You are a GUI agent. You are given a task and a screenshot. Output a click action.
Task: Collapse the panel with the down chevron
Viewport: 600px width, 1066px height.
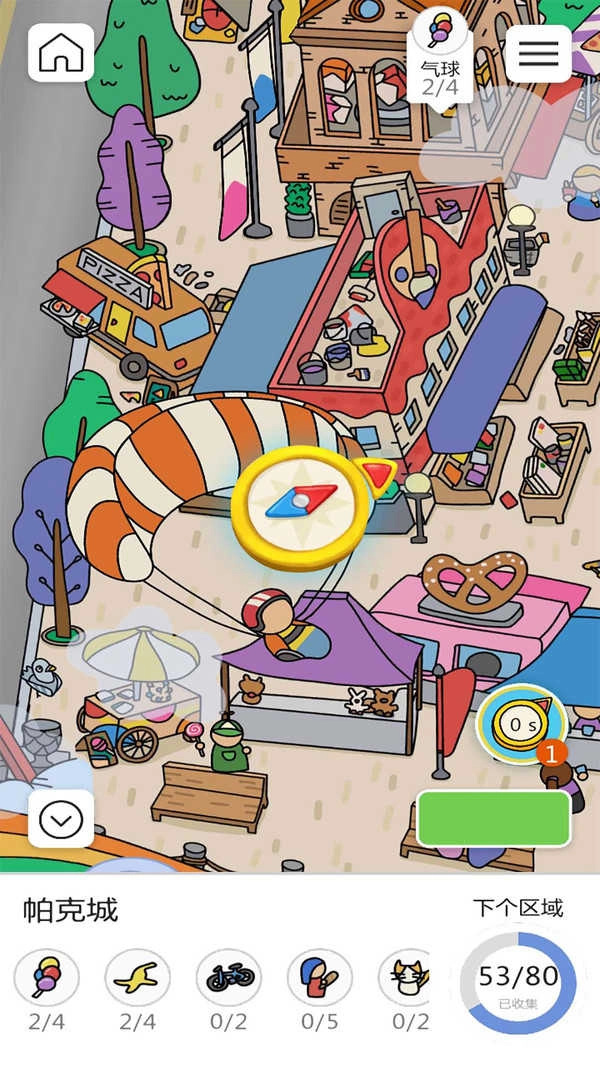click(61, 819)
